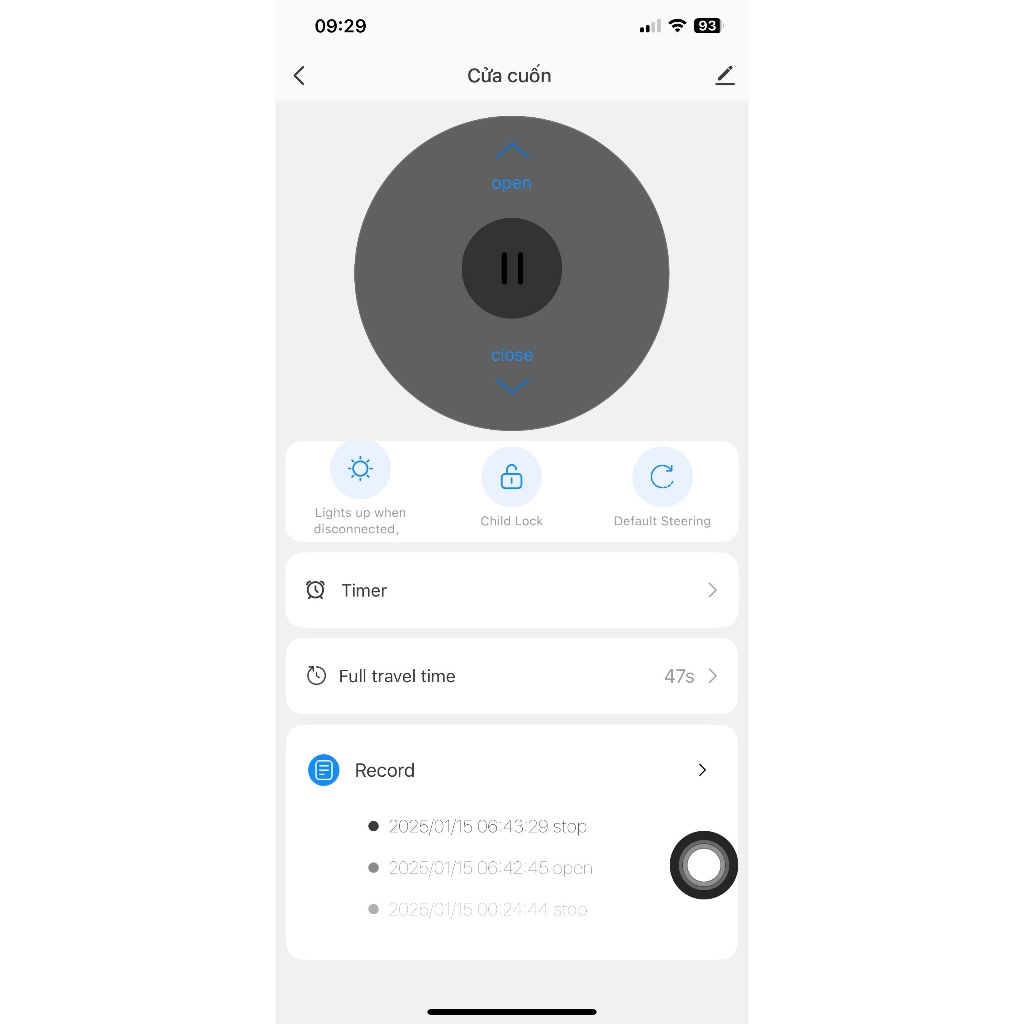1024x1024 pixels.
Task: Toggle the lights up when disconnected option
Action: pyautogui.click(x=360, y=469)
